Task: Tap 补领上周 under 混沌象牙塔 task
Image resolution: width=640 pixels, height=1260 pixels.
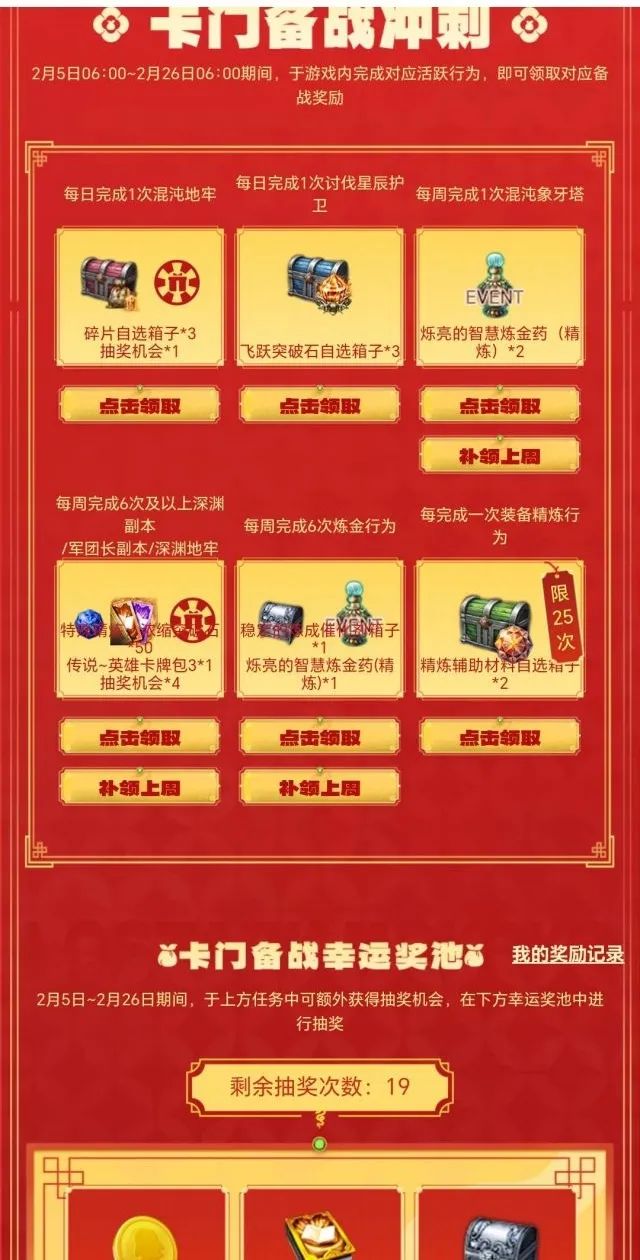Action: 499,455
